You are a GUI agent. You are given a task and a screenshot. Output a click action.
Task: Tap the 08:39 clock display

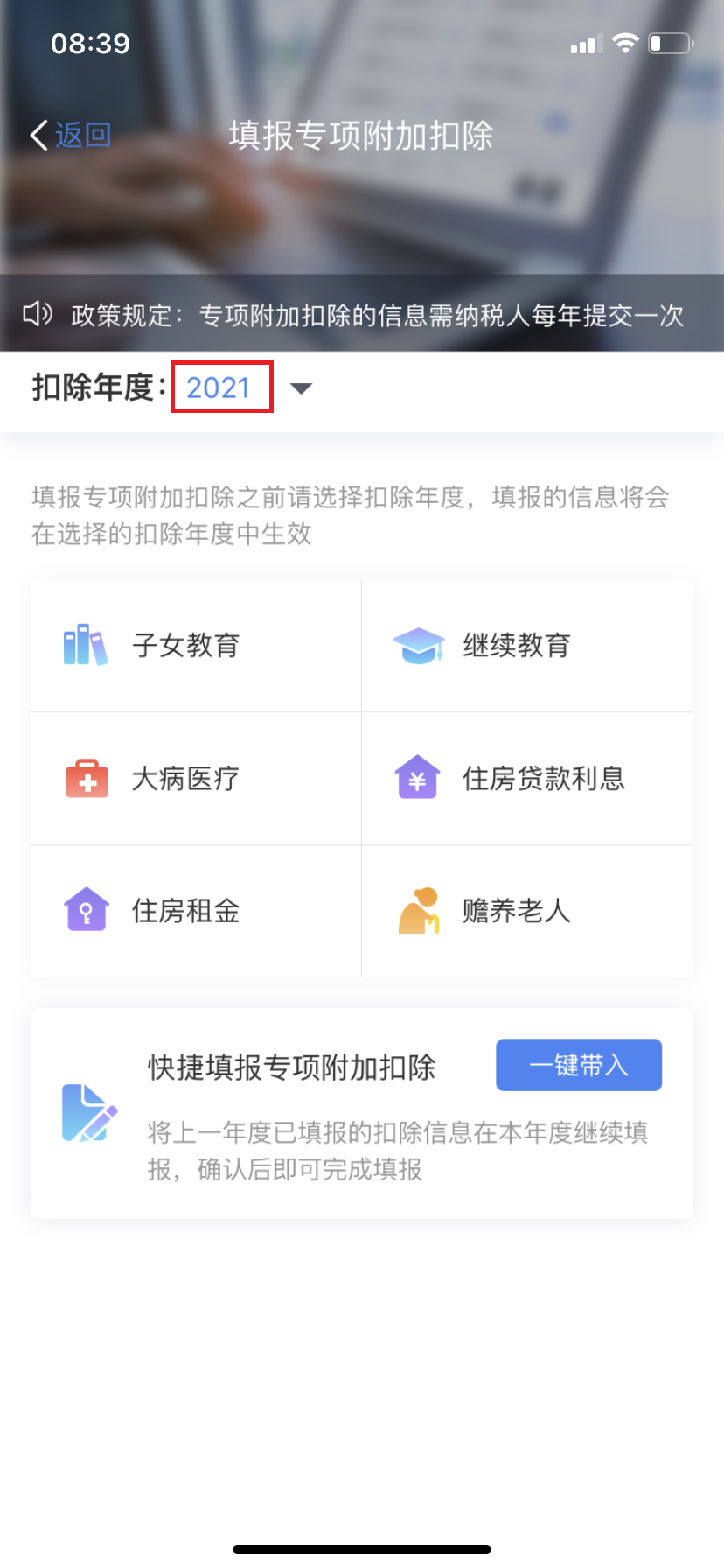(89, 41)
